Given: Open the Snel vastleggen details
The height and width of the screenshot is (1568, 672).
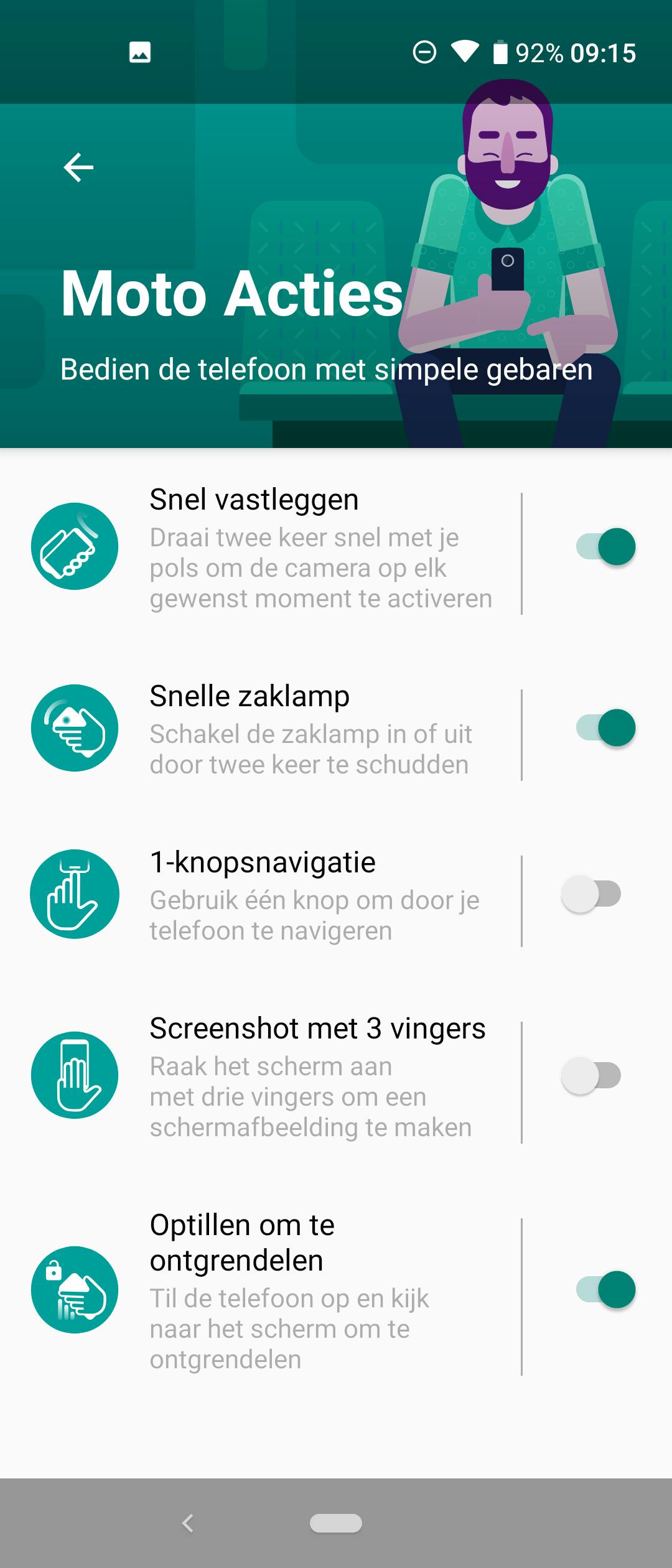Looking at the screenshot, I should 274,548.
